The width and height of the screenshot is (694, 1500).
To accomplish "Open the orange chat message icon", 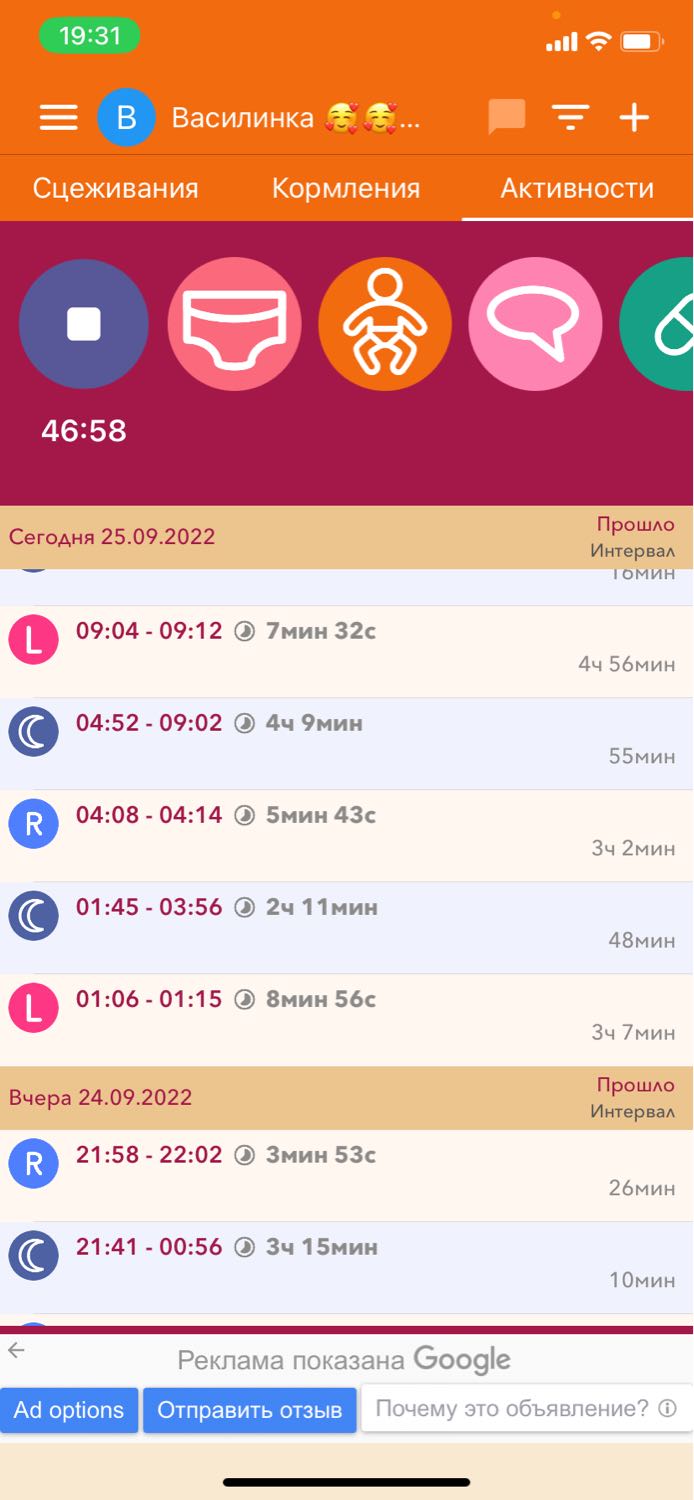I will [506, 118].
